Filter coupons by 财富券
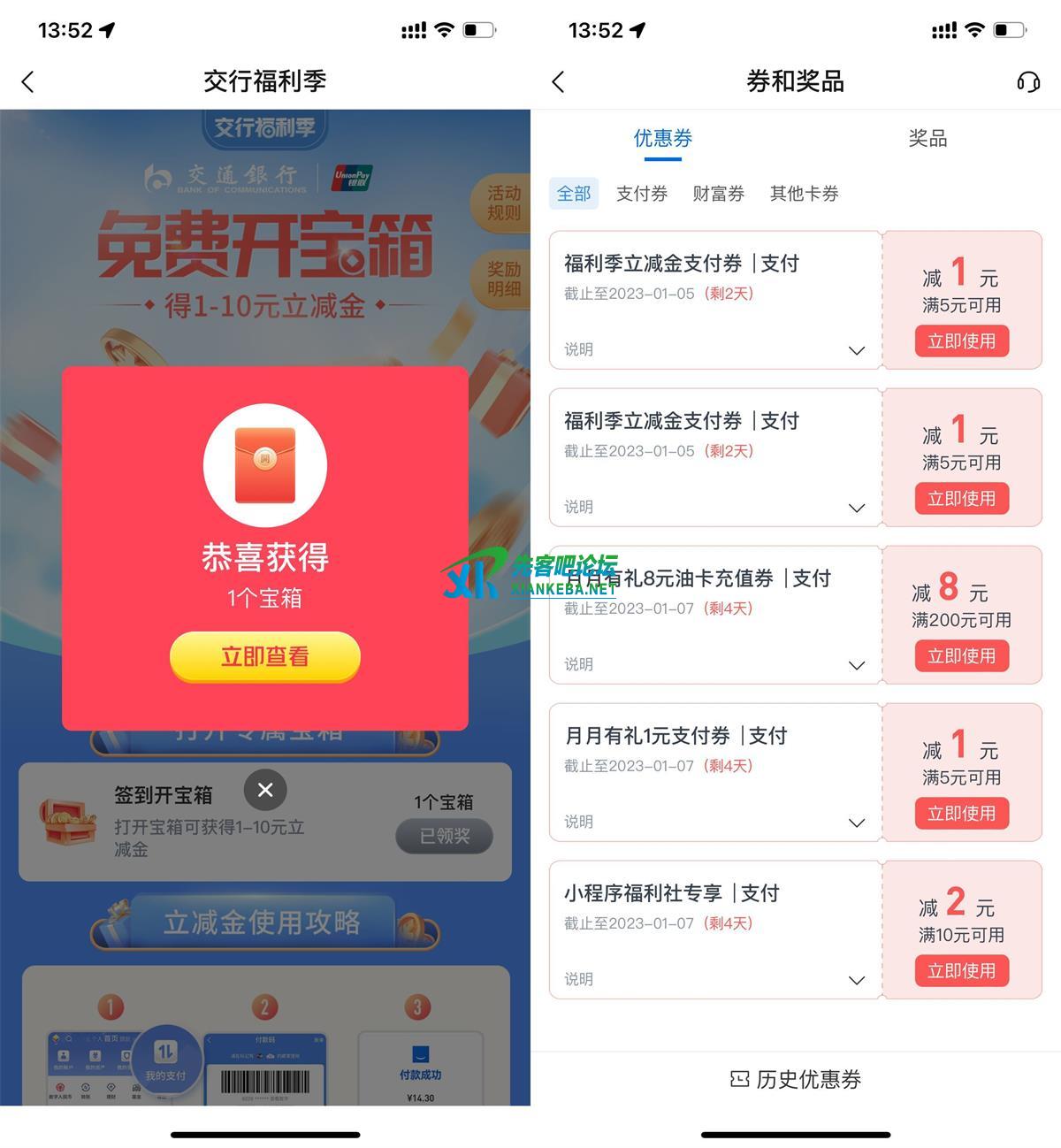Viewport: 1061px width, 1148px height. 718,194
